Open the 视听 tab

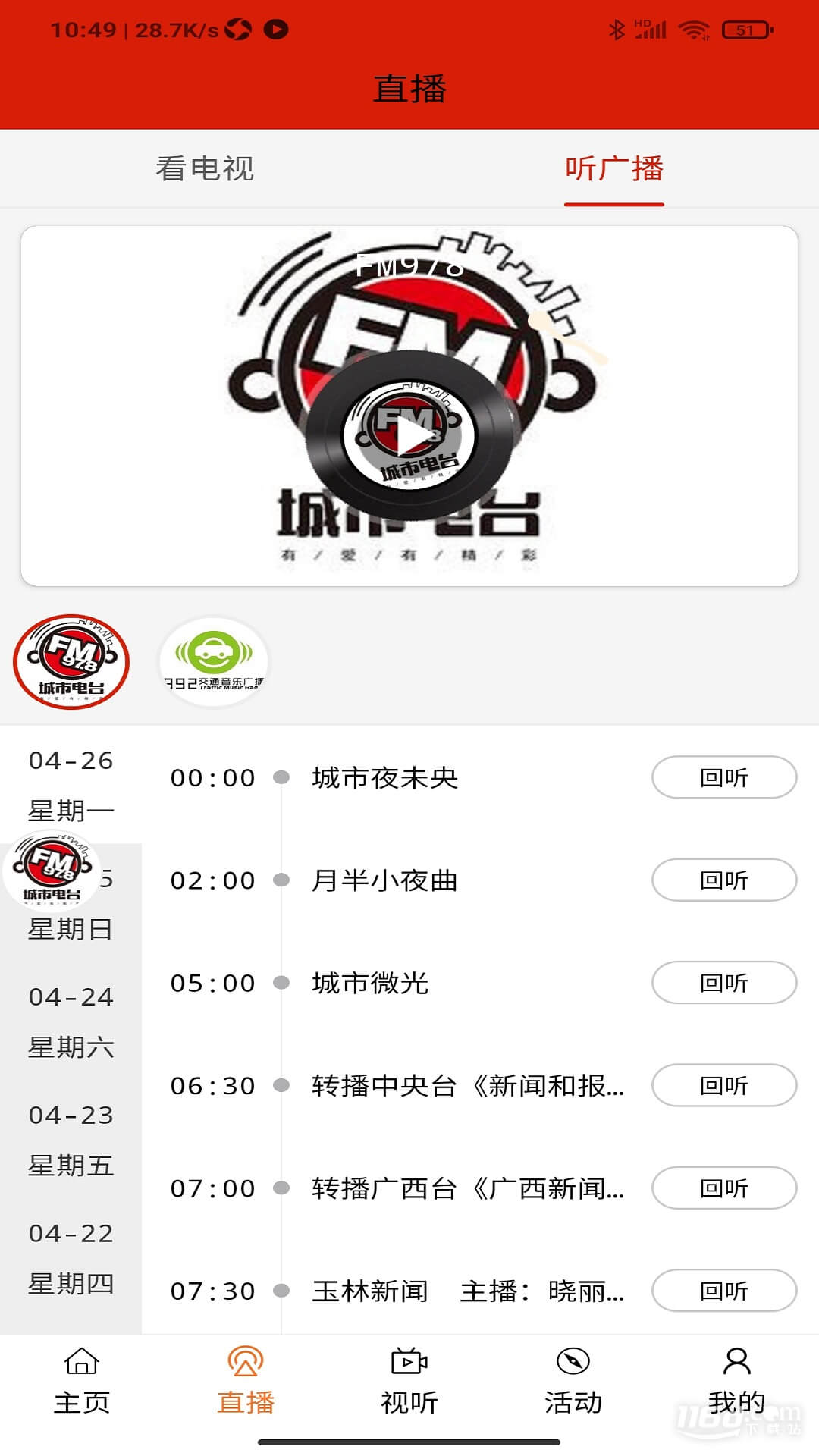pyautogui.click(x=409, y=1382)
